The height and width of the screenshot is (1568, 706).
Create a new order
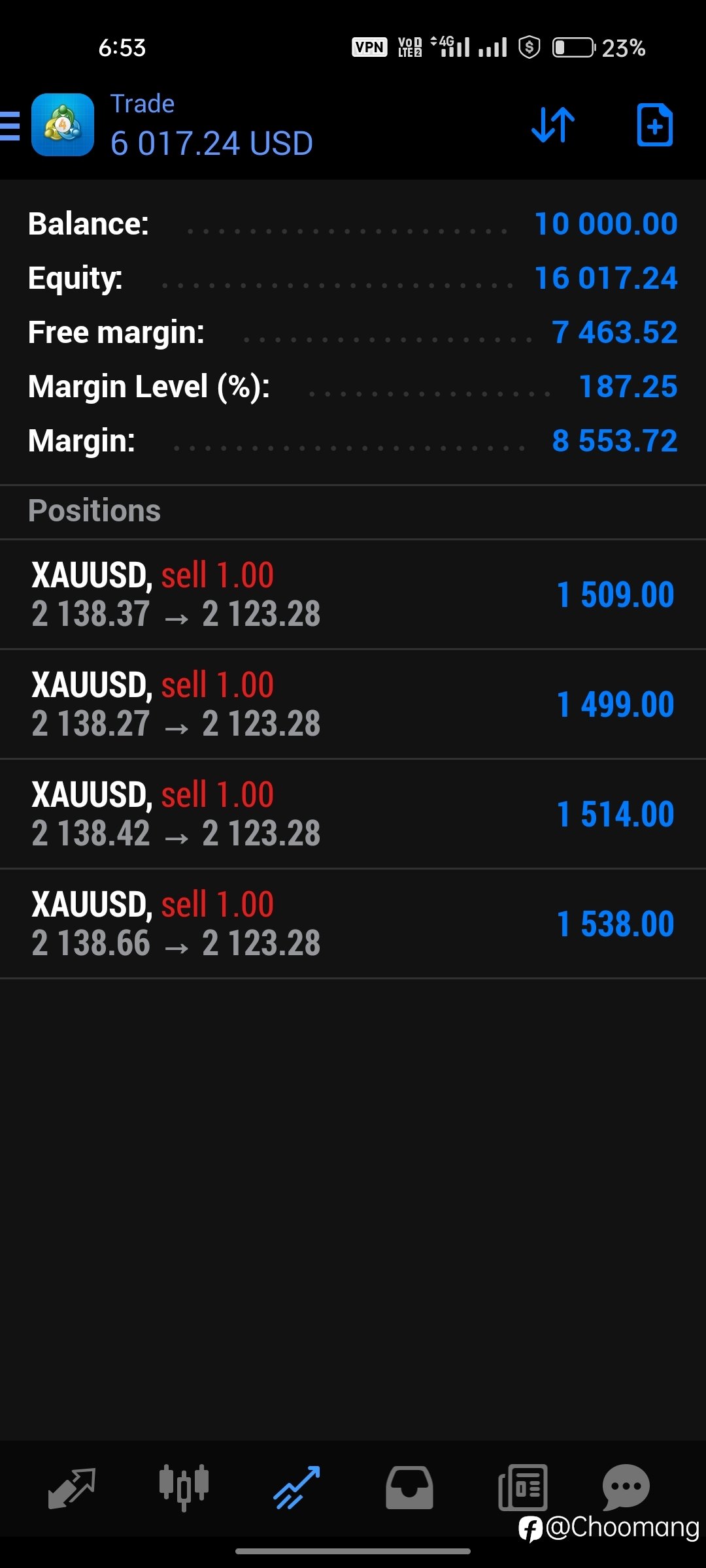(x=654, y=124)
